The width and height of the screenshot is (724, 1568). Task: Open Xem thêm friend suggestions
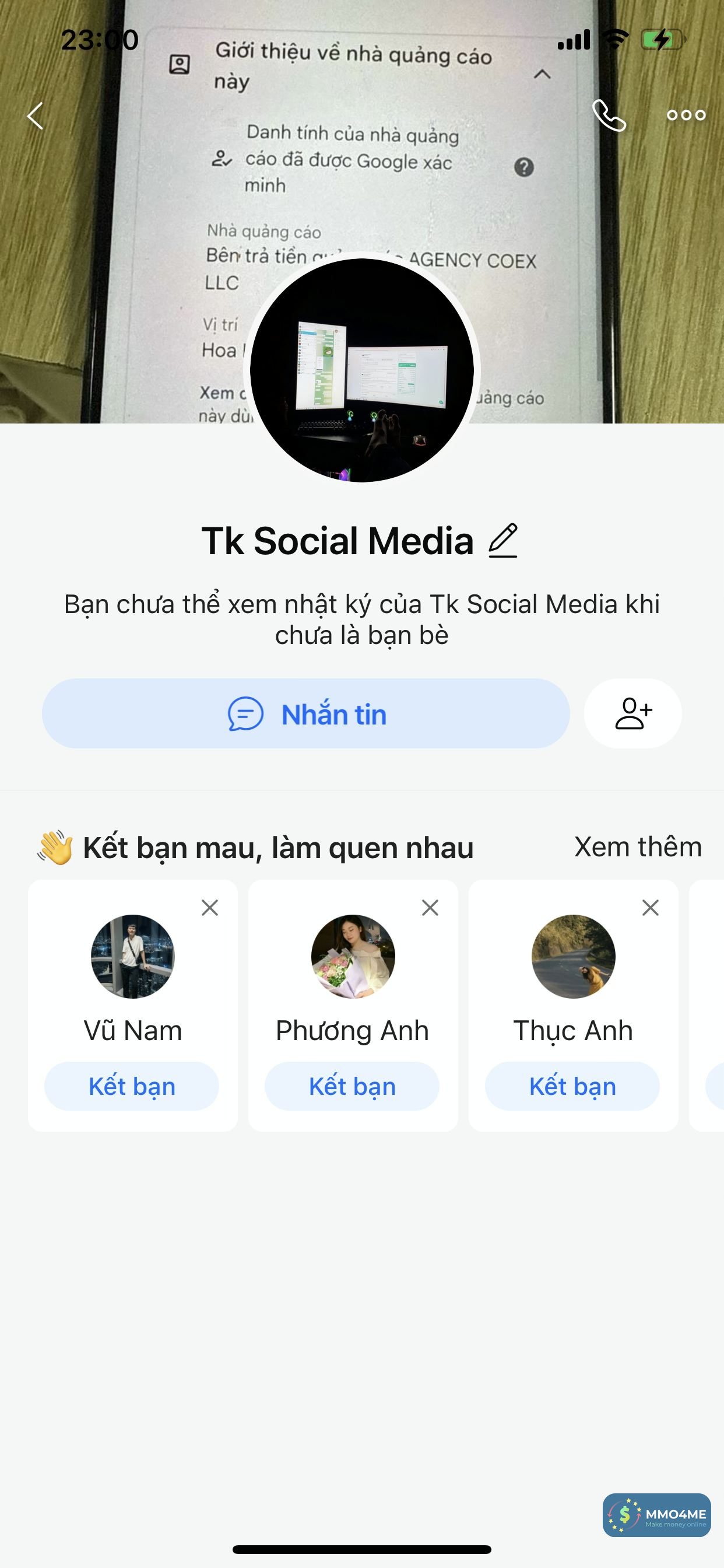pyautogui.click(x=638, y=846)
